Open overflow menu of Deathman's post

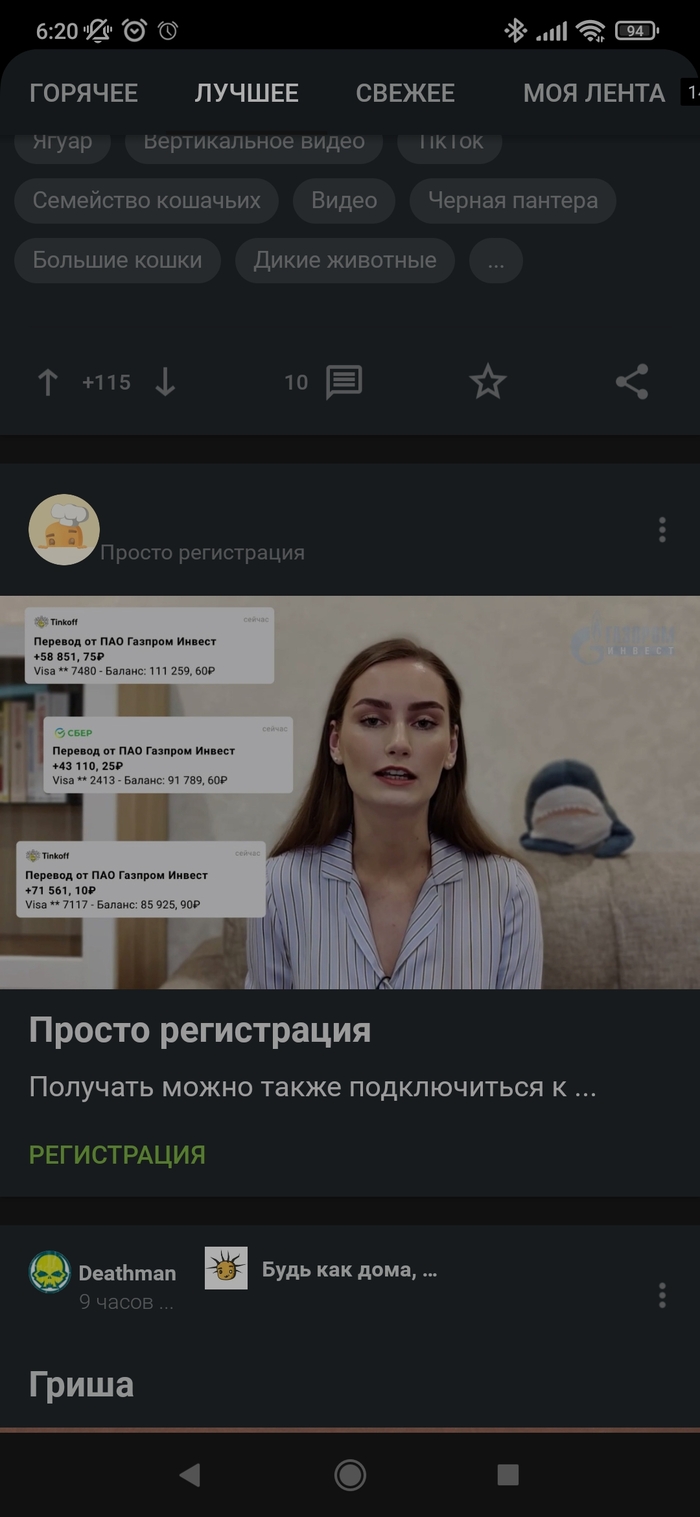pyautogui.click(x=662, y=1296)
